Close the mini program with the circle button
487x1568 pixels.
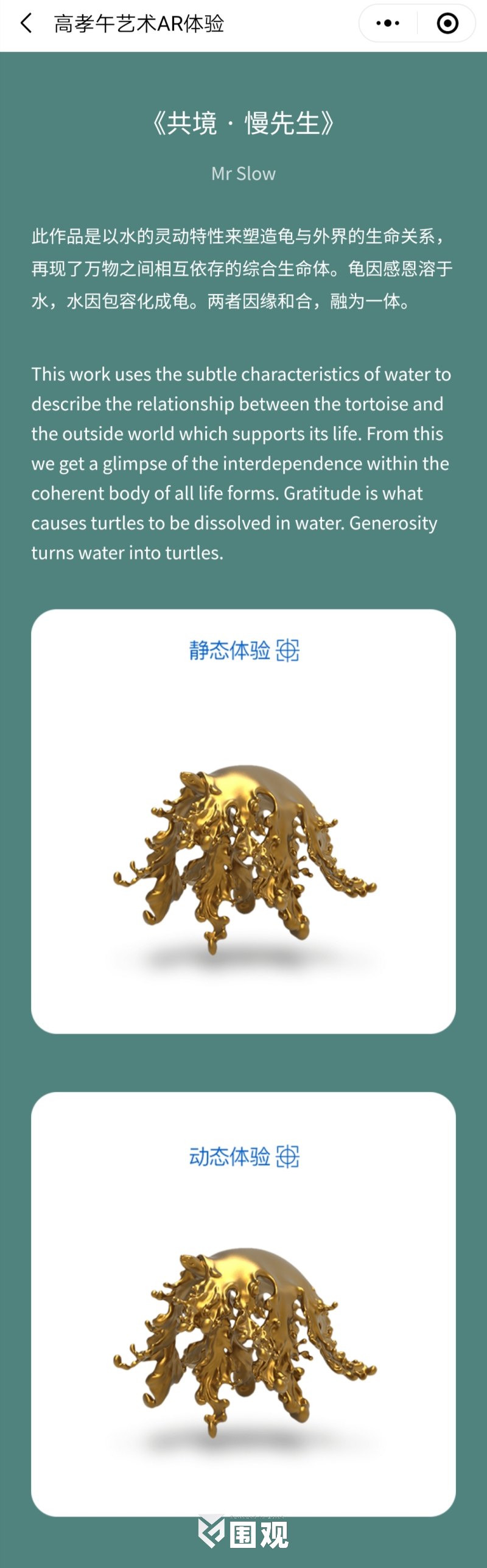point(447,24)
